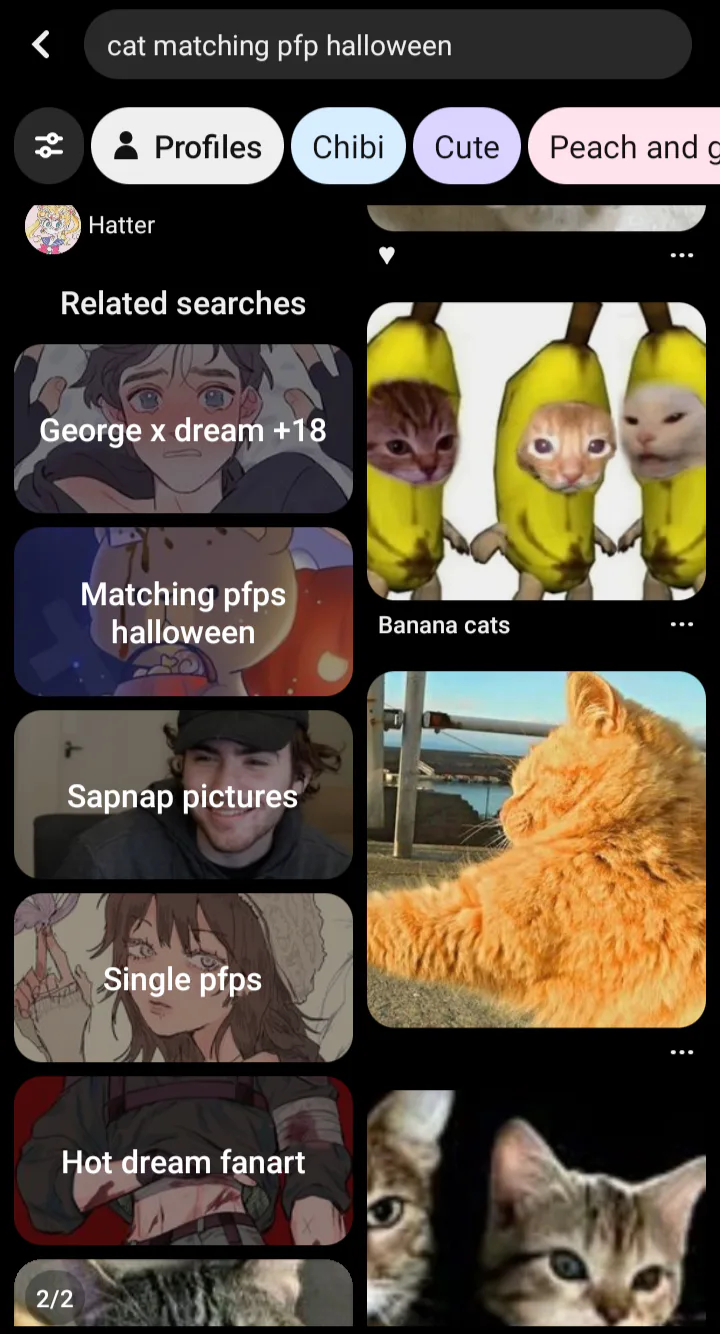Image resolution: width=720 pixels, height=1334 pixels.
Task: Open Matching pfps halloween related search
Action: pos(183,612)
